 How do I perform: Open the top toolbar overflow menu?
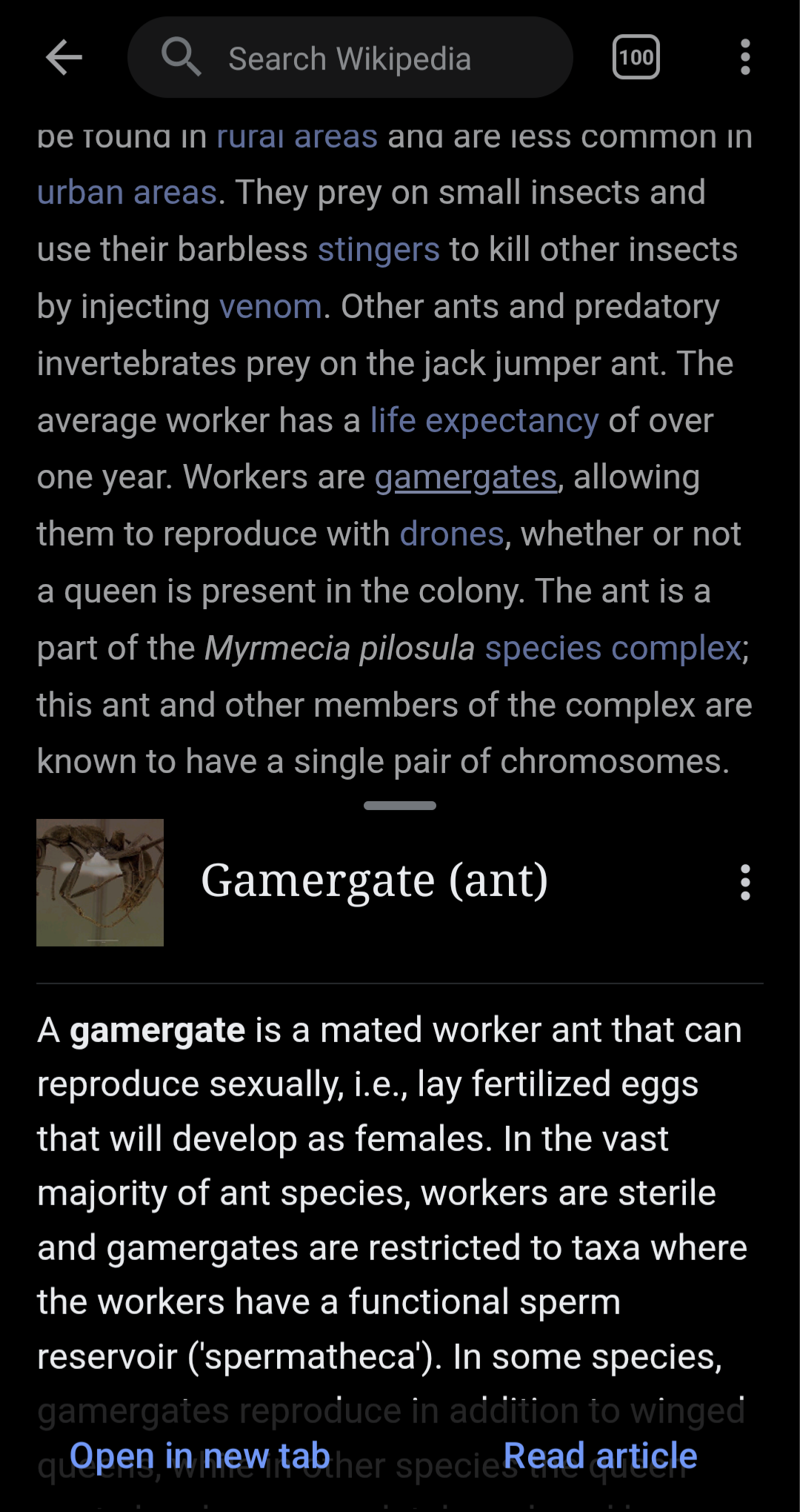(x=745, y=58)
